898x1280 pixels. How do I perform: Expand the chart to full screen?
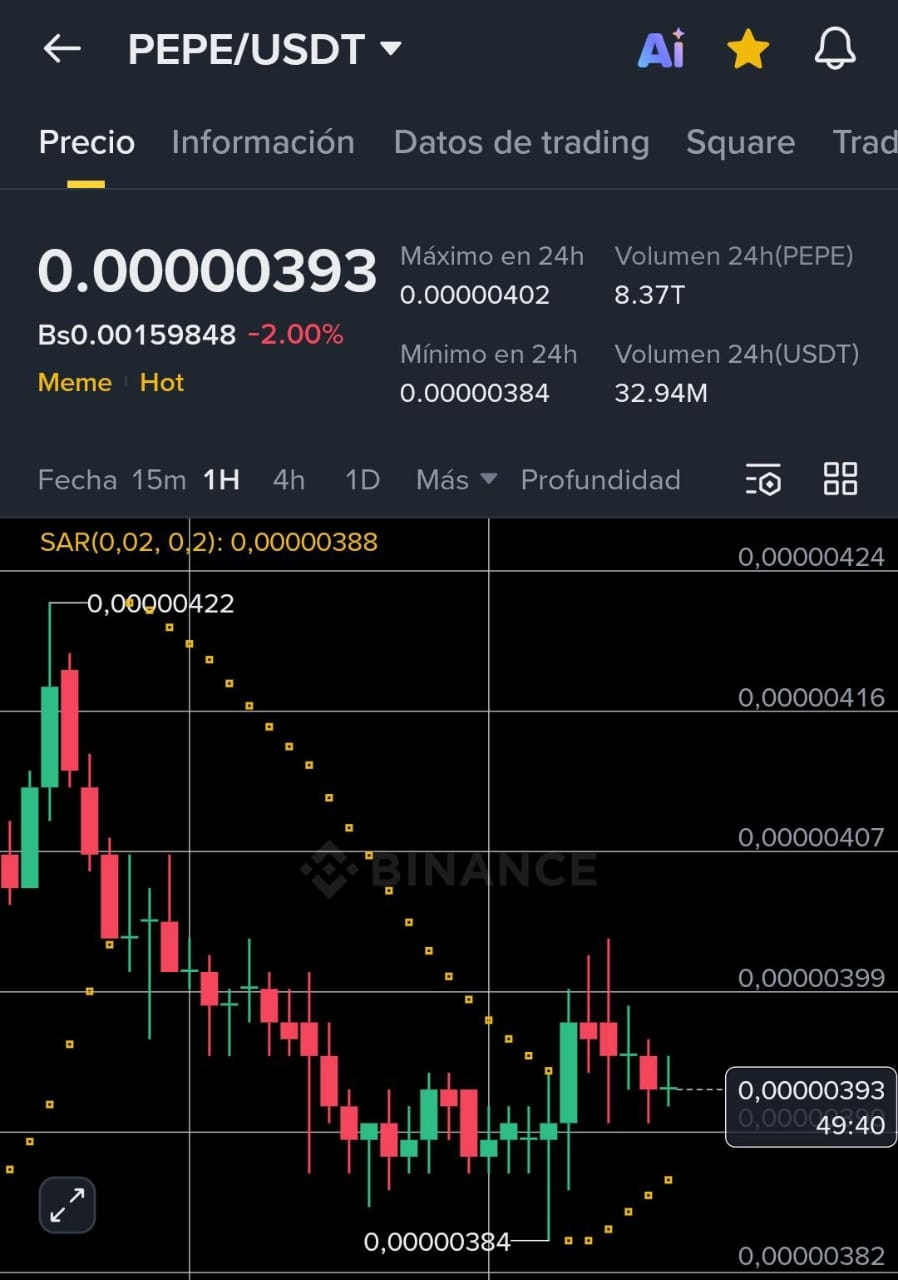pyautogui.click(x=67, y=1204)
